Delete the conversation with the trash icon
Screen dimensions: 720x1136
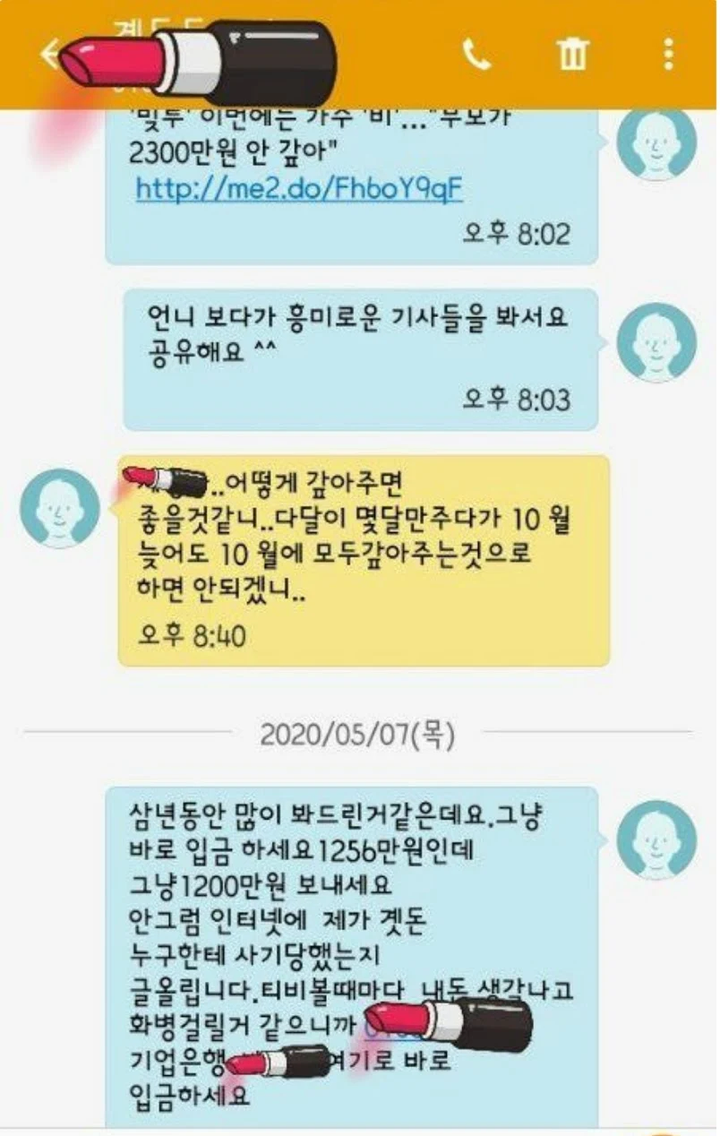click(x=573, y=55)
